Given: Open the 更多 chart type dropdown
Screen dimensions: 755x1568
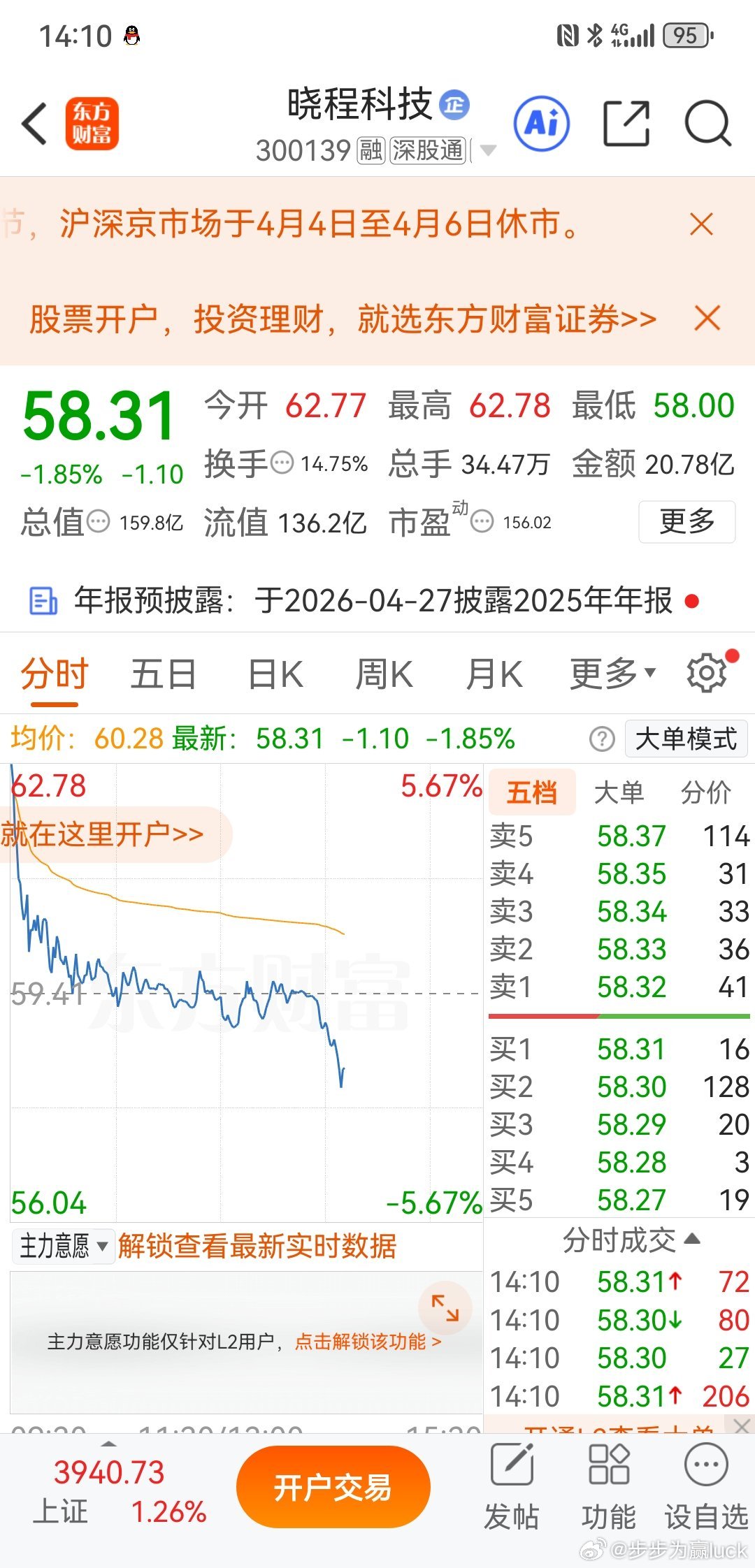Looking at the screenshot, I should pyautogui.click(x=610, y=672).
